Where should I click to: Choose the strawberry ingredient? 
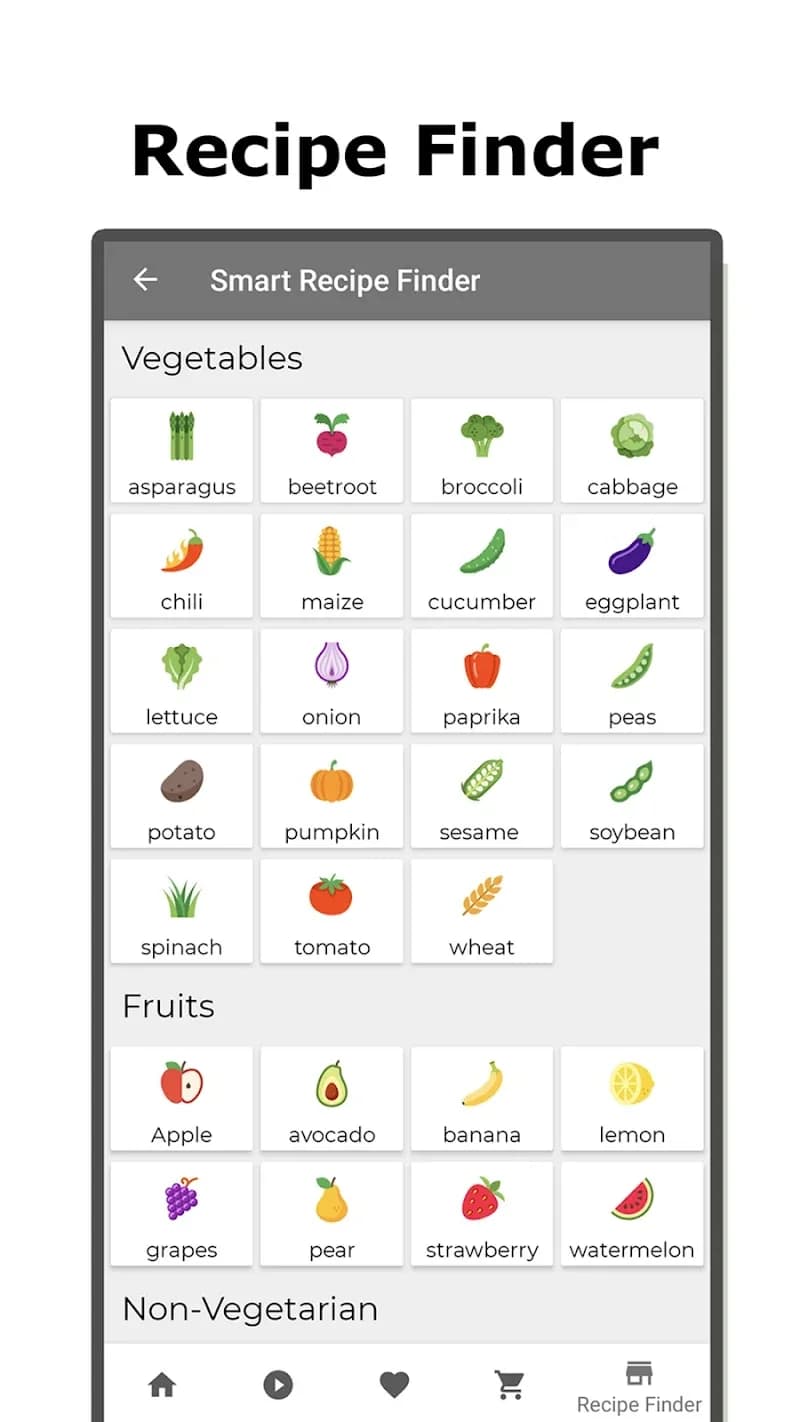(482, 1213)
